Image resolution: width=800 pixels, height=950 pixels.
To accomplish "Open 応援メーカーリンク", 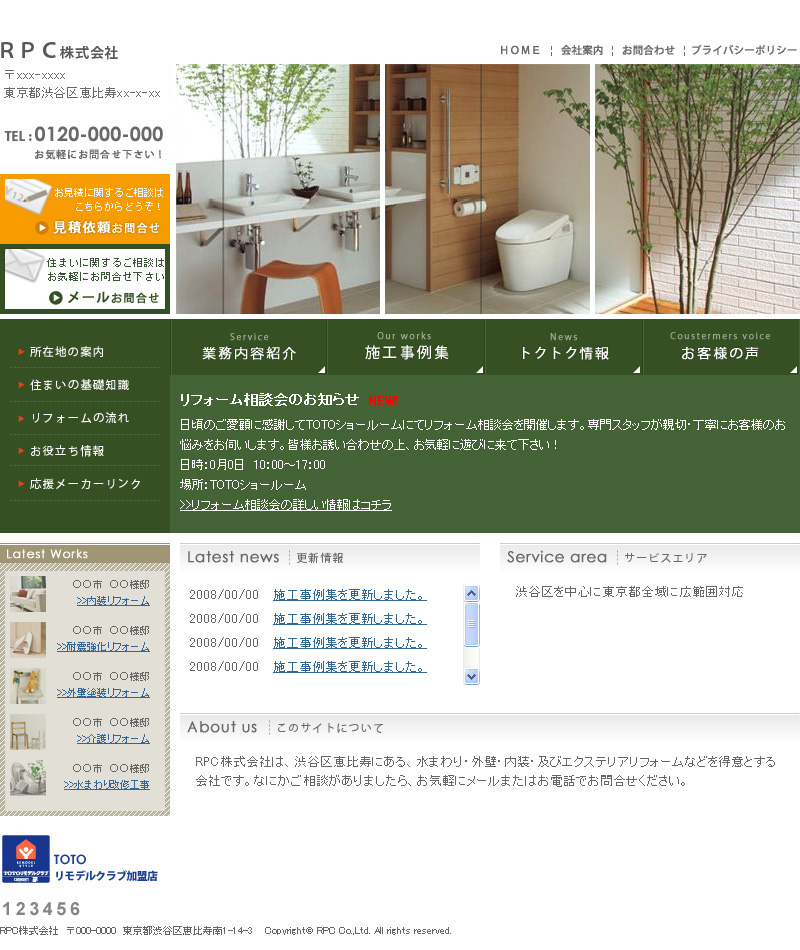I will click(x=85, y=484).
